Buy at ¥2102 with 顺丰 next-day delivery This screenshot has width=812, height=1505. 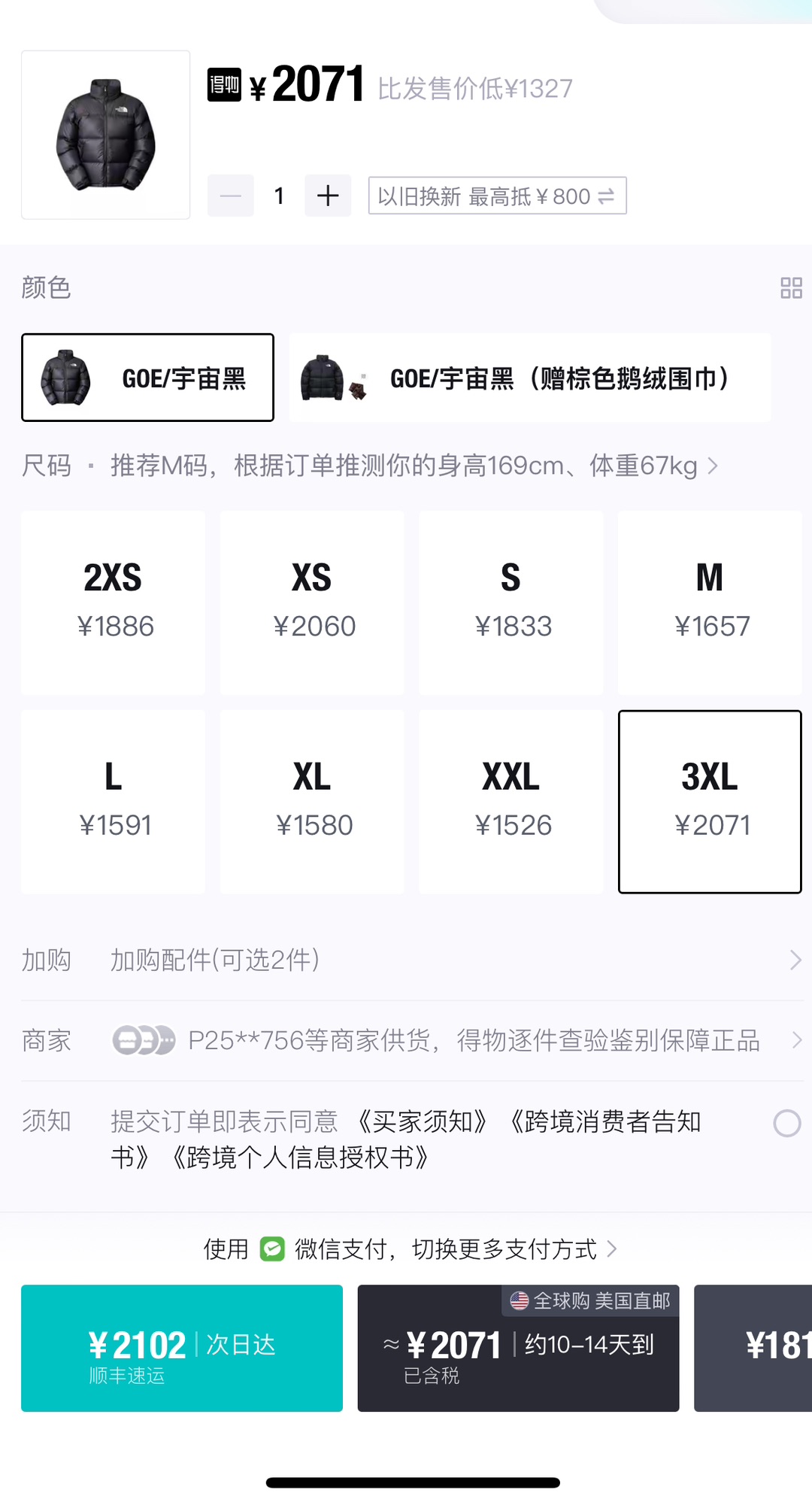point(182,1348)
